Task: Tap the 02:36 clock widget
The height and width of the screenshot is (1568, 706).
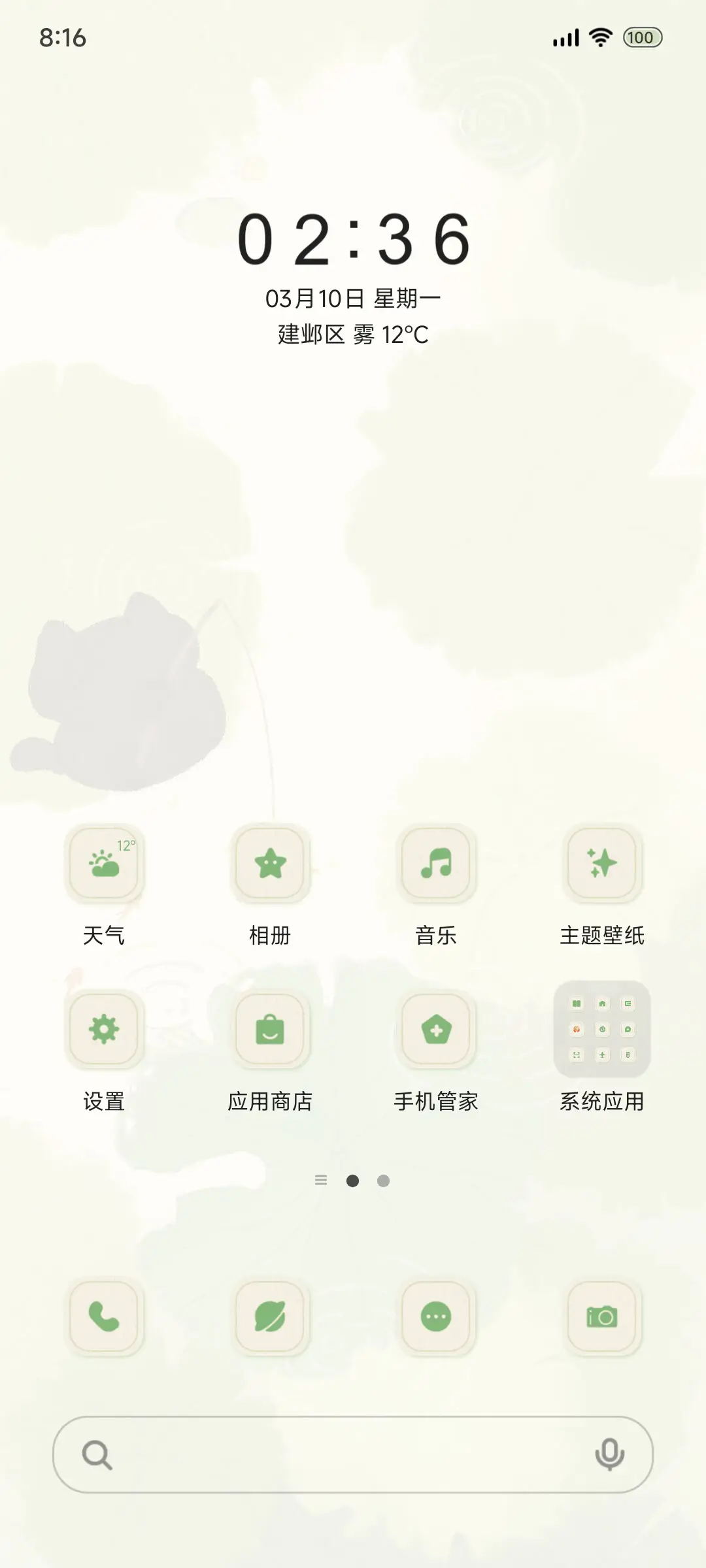Action: [x=353, y=242]
